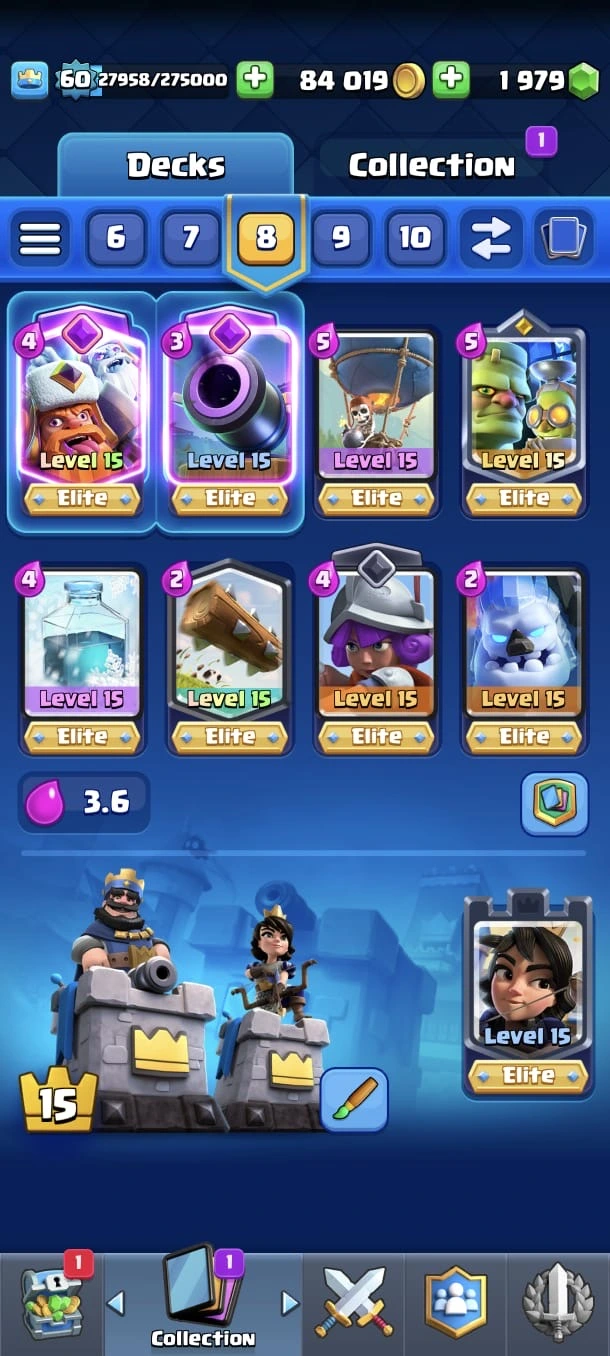This screenshot has height=1356, width=610.
Task: Open the deck list hamburger menu
Action: pyautogui.click(x=40, y=238)
